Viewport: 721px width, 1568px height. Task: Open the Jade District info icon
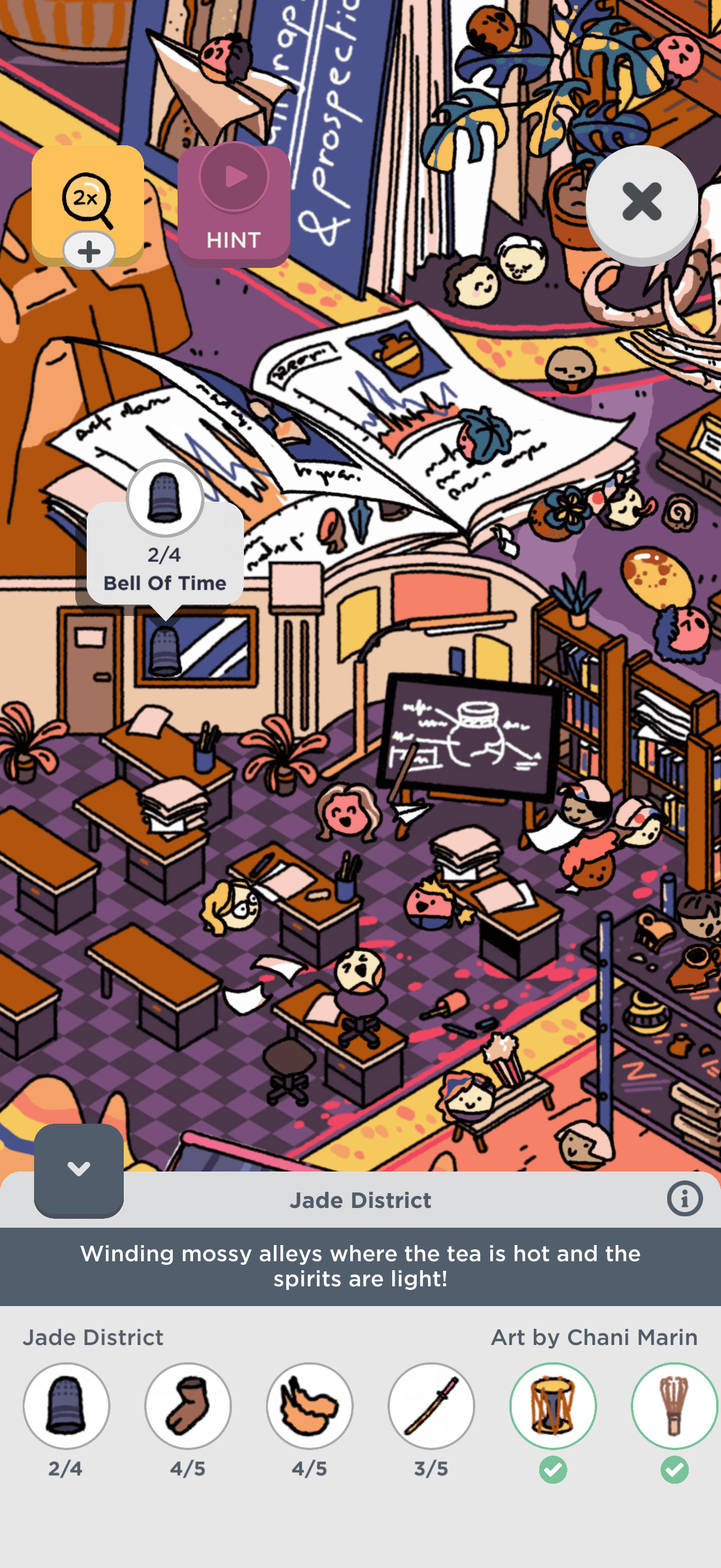click(x=685, y=1198)
